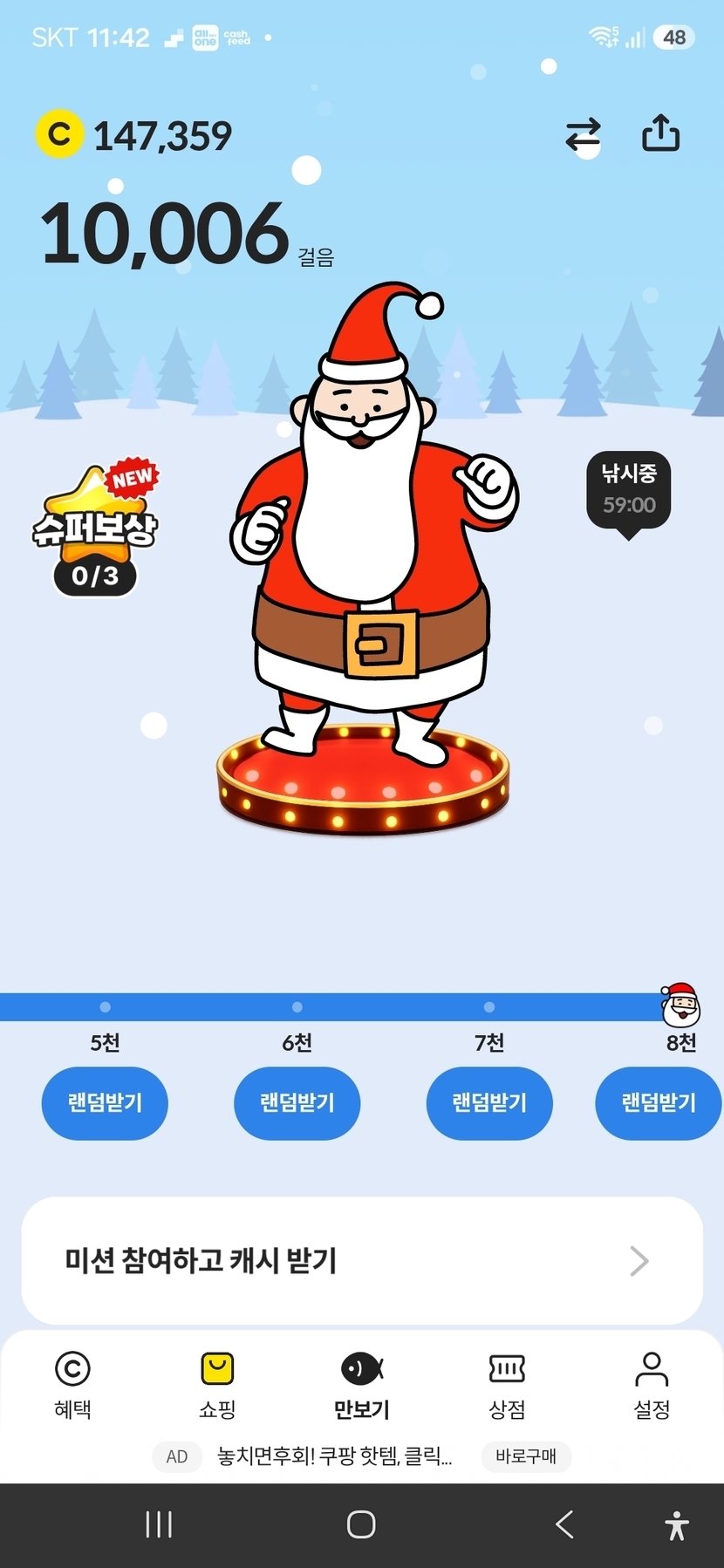Tap the 낚시중 timer bubble
The width and height of the screenshot is (724, 1568).
[x=629, y=491]
